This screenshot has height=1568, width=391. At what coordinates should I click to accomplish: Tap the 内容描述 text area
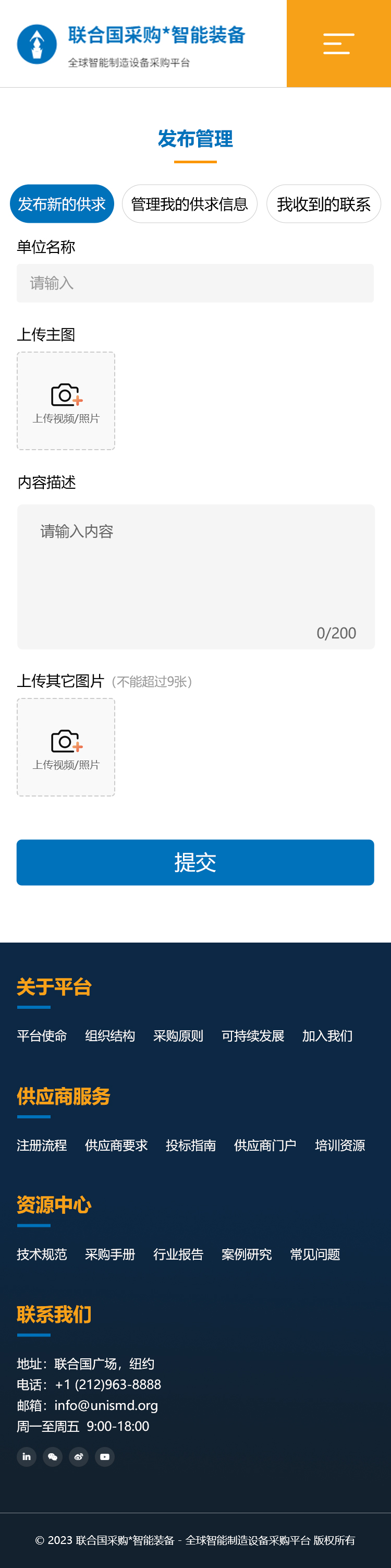click(195, 576)
